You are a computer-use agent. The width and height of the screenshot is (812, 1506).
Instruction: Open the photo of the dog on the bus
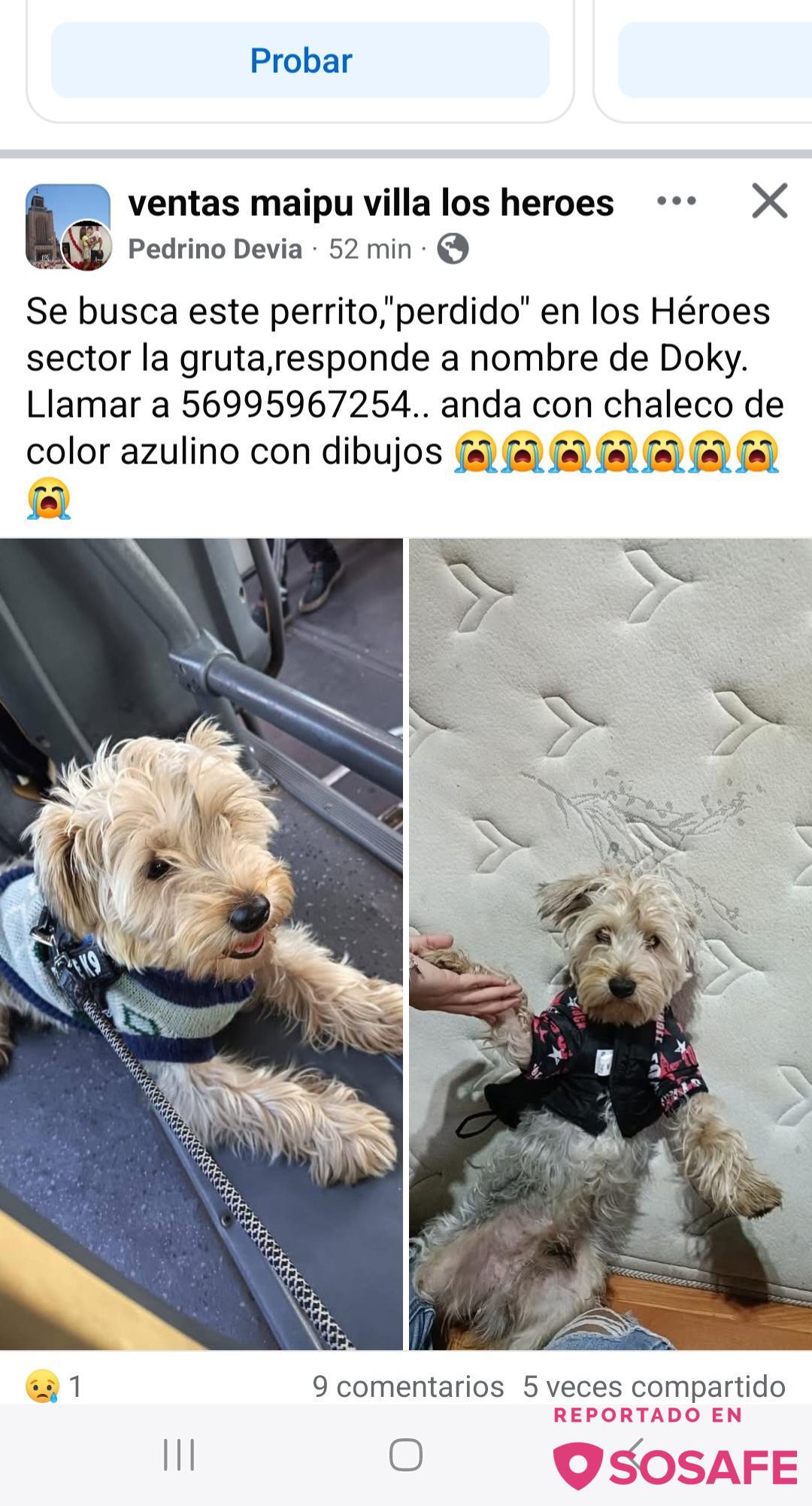click(x=201, y=943)
